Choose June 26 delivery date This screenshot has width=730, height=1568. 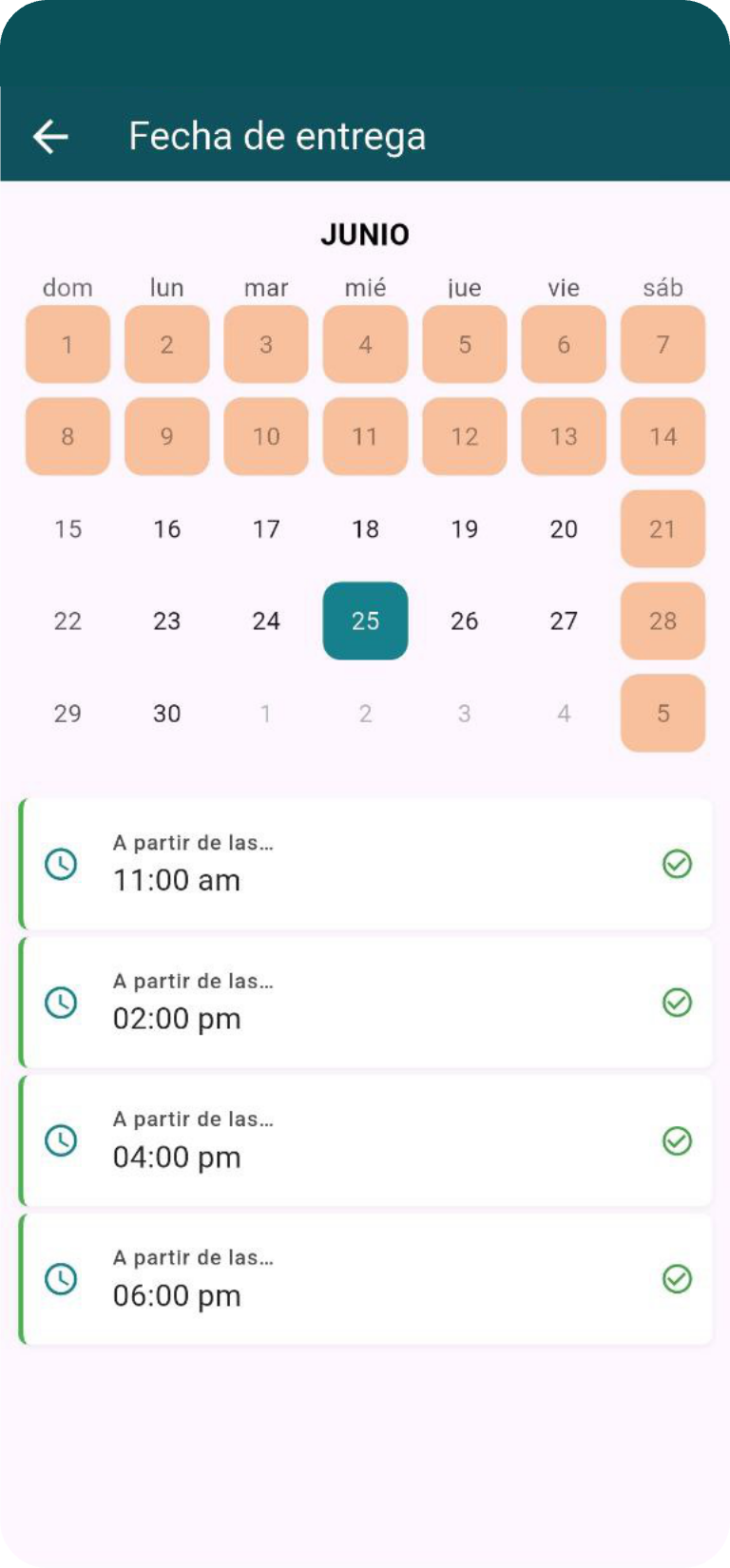[x=464, y=621]
